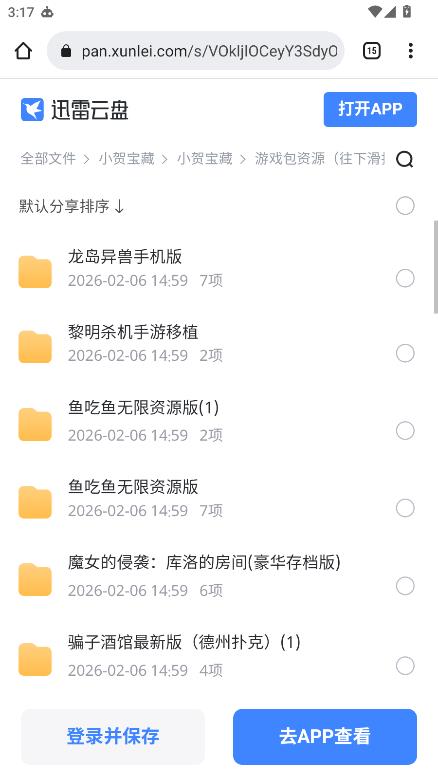Viewport: 438px width, 779px height.
Task: Tap the 打开APP button
Action: 370,109
